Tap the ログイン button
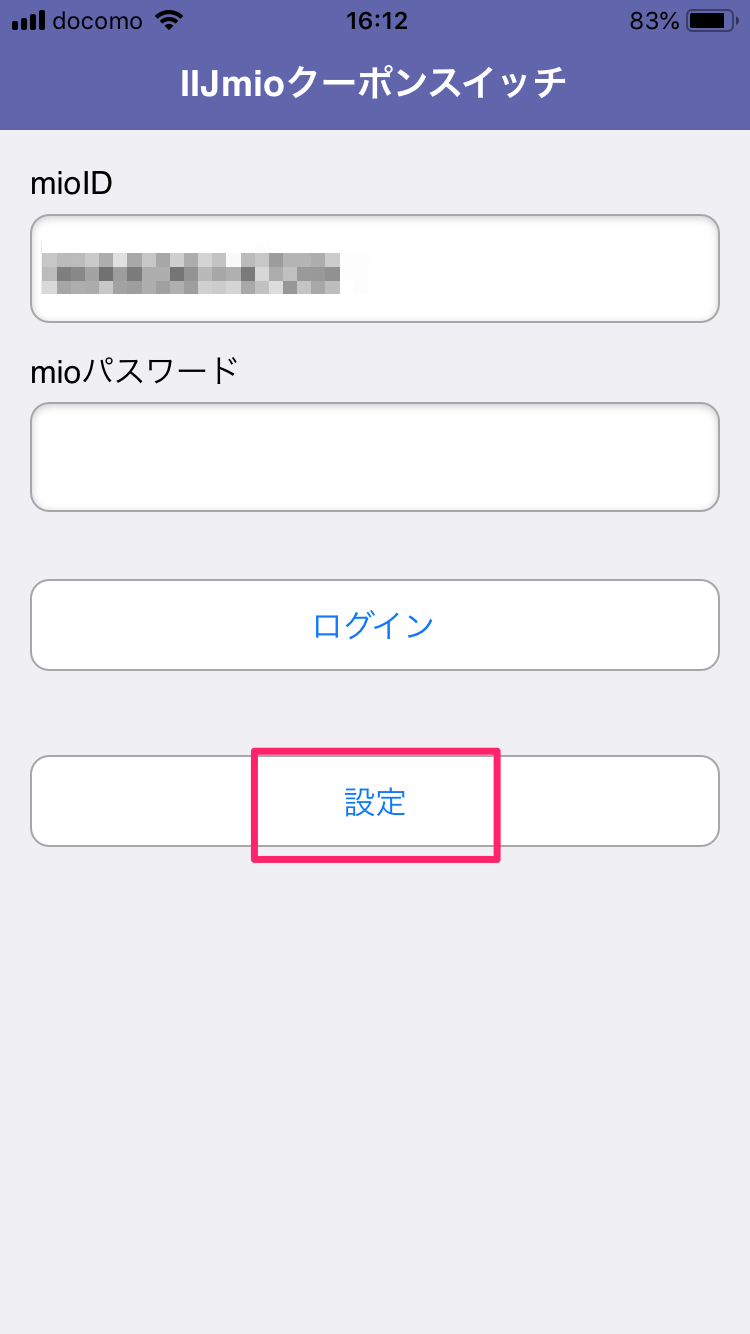The image size is (750, 1334). click(x=375, y=625)
